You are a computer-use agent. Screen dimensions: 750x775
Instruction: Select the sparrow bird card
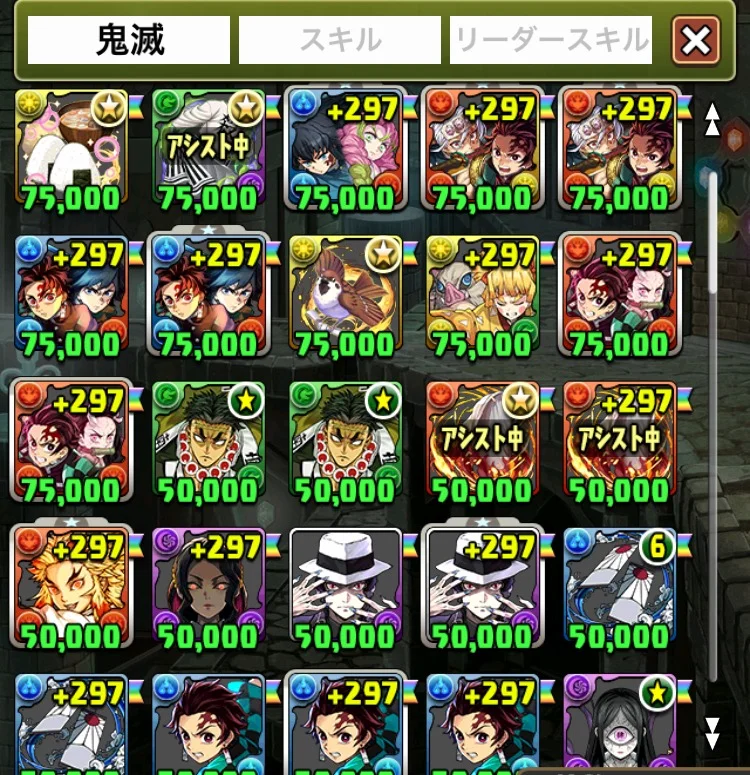(346, 295)
